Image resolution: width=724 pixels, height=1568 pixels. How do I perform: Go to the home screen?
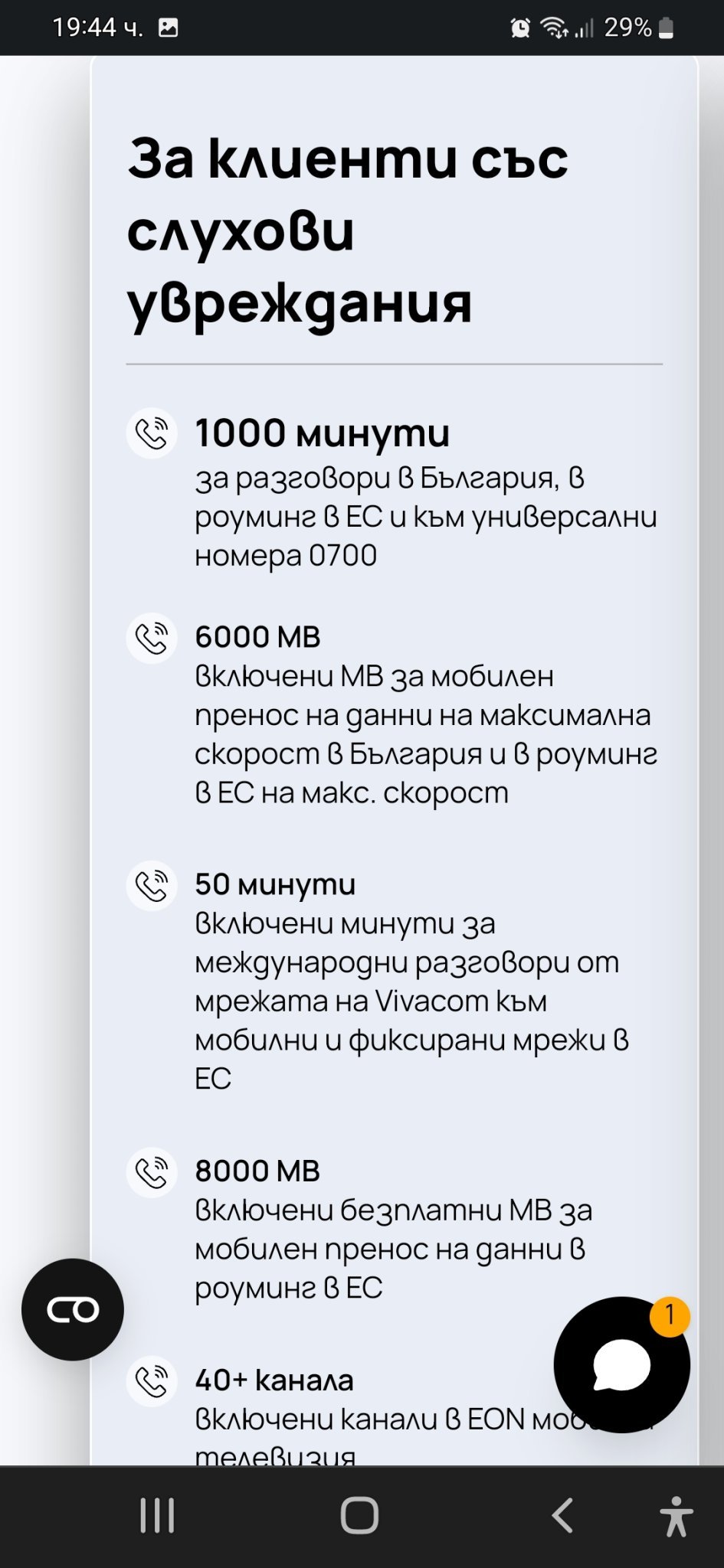coord(359,1515)
